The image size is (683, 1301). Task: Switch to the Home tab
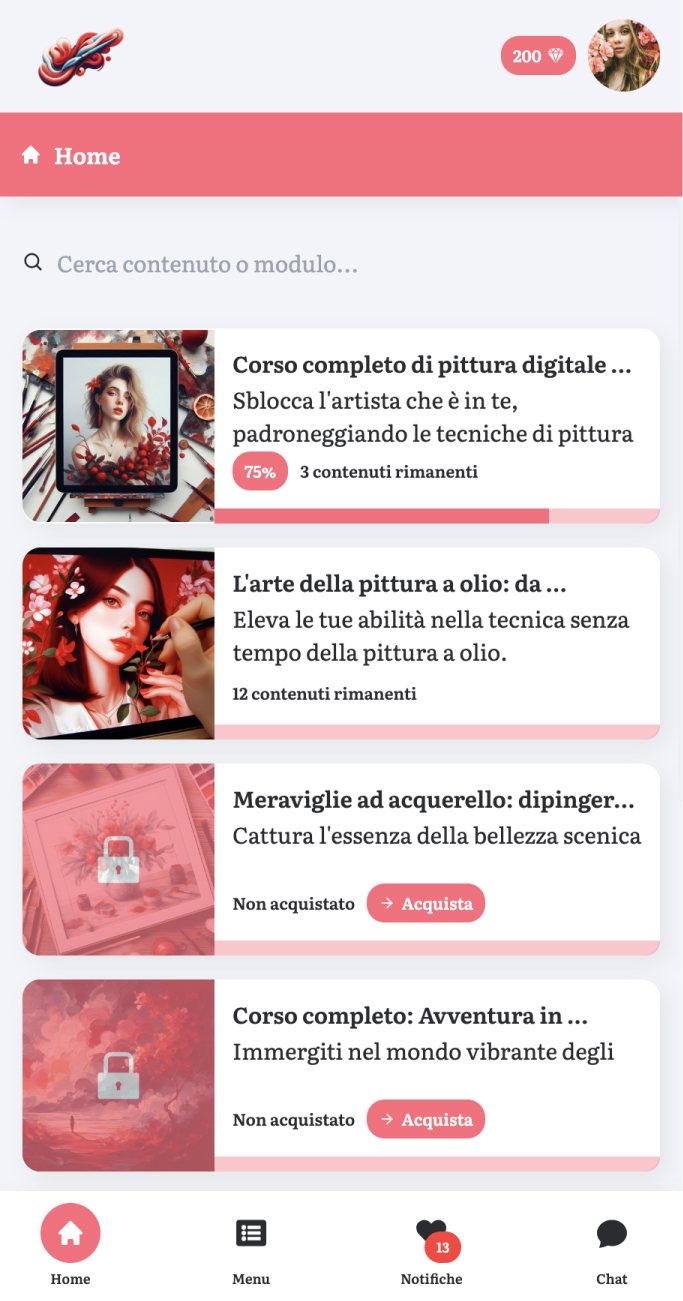click(x=70, y=1245)
